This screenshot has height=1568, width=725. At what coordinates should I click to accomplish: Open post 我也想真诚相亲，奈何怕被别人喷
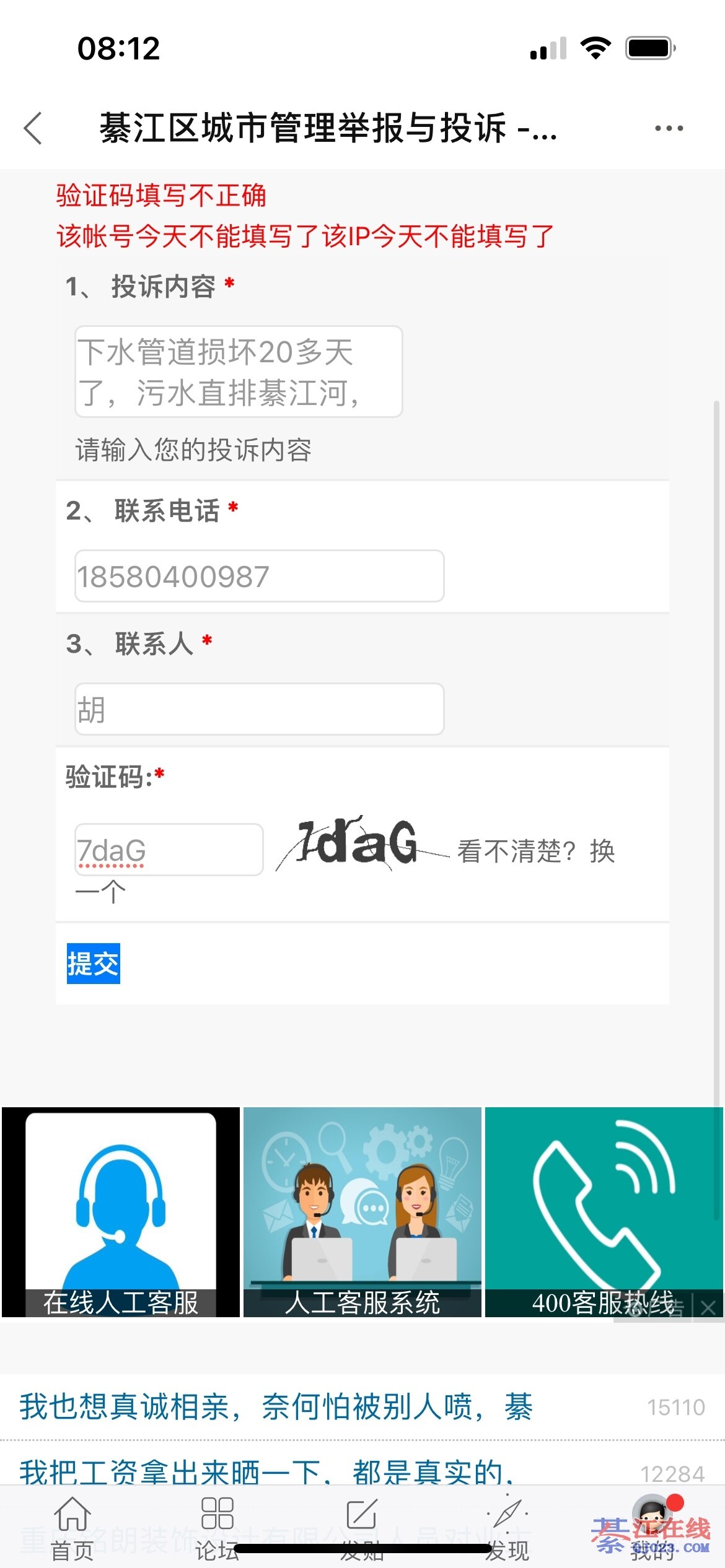pyautogui.click(x=276, y=1406)
